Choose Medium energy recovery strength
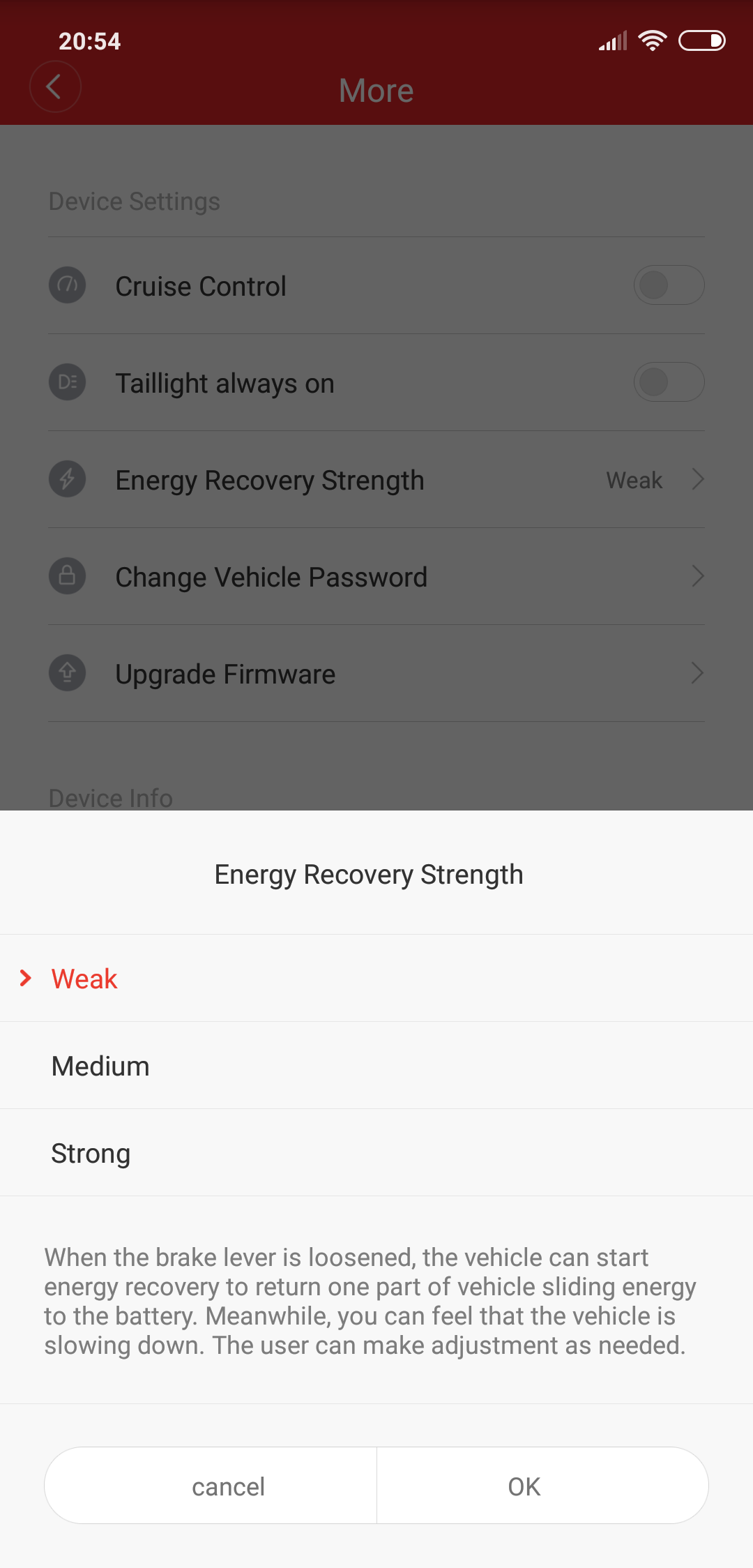Image resolution: width=753 pixels, height=1568 pixels. 376,1066
